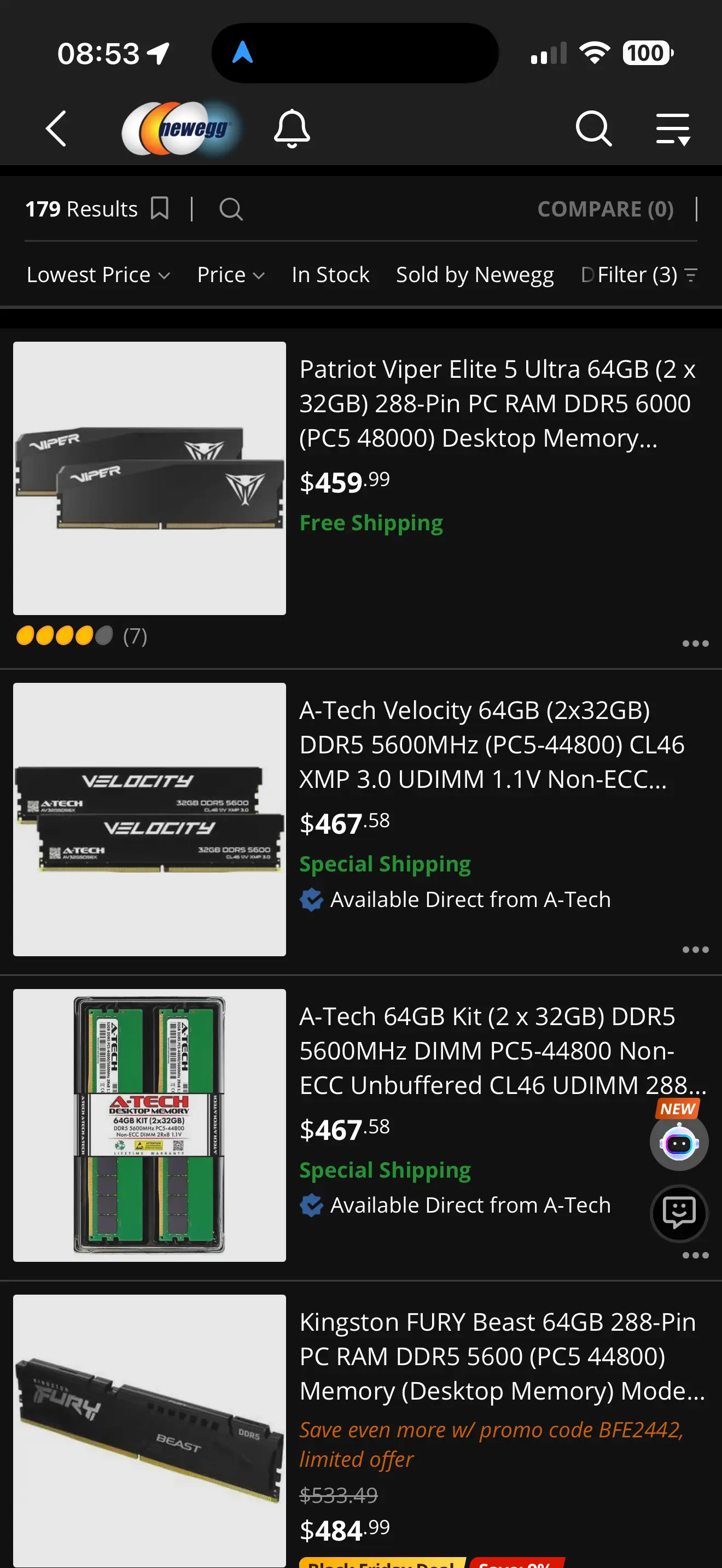Open A-Tech Velocity 64GB product listing
This screenshot has width=722, height=1568.
[x=492, y=744]
